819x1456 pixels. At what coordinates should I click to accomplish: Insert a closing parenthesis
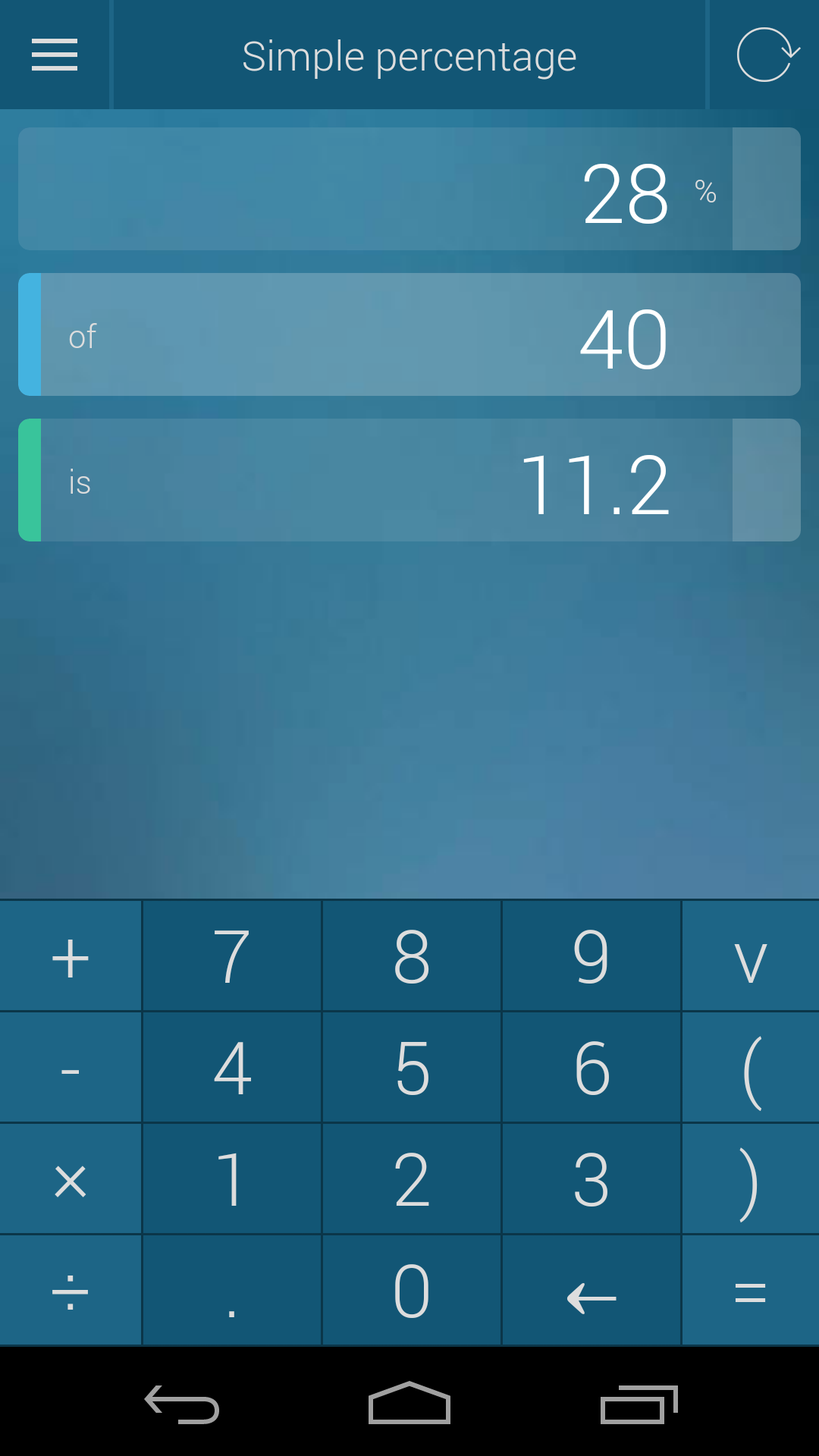coord(751,1180)
